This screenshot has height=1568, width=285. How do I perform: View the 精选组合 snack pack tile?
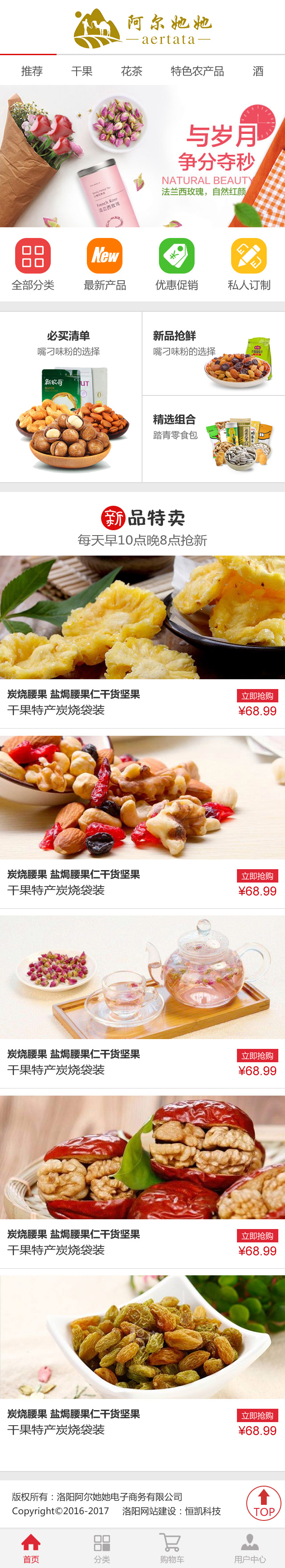[x=213, y=439]
